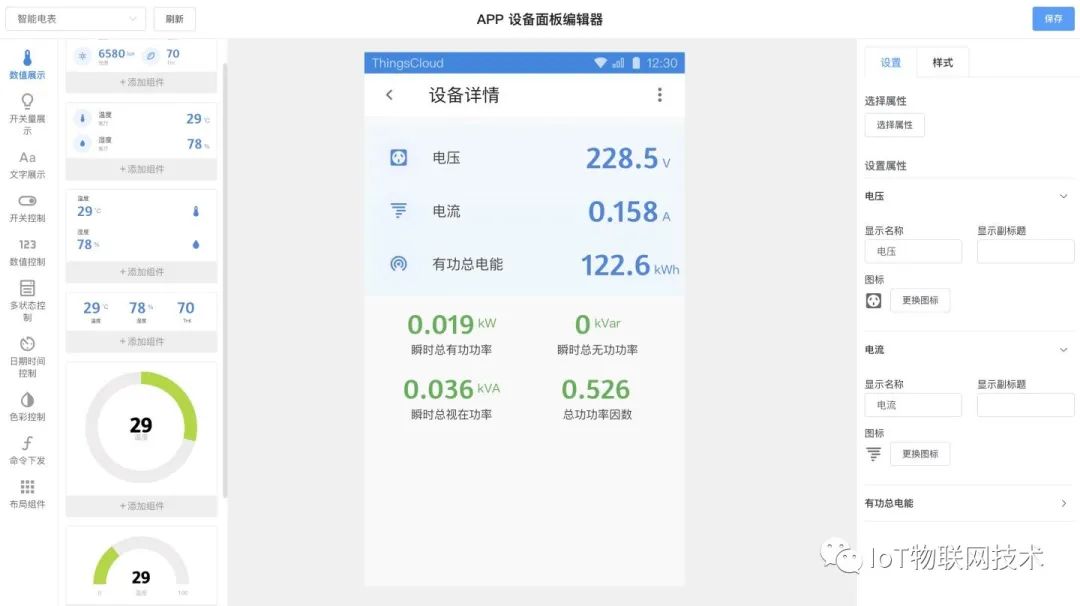
Task: Edit the 显示名称 field containing 电压
Action: tap(913, 251)
